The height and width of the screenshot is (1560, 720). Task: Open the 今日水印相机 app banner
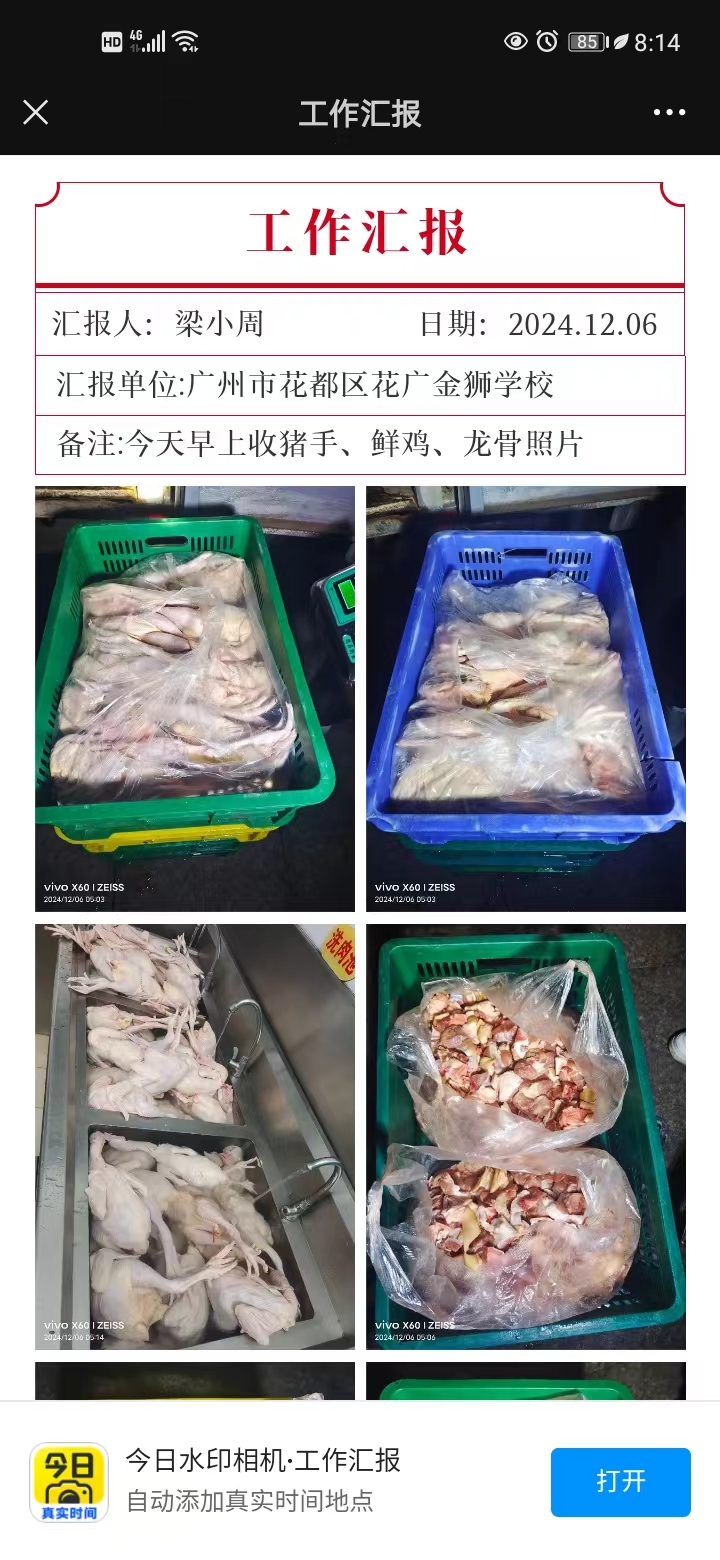(262, 1480)
